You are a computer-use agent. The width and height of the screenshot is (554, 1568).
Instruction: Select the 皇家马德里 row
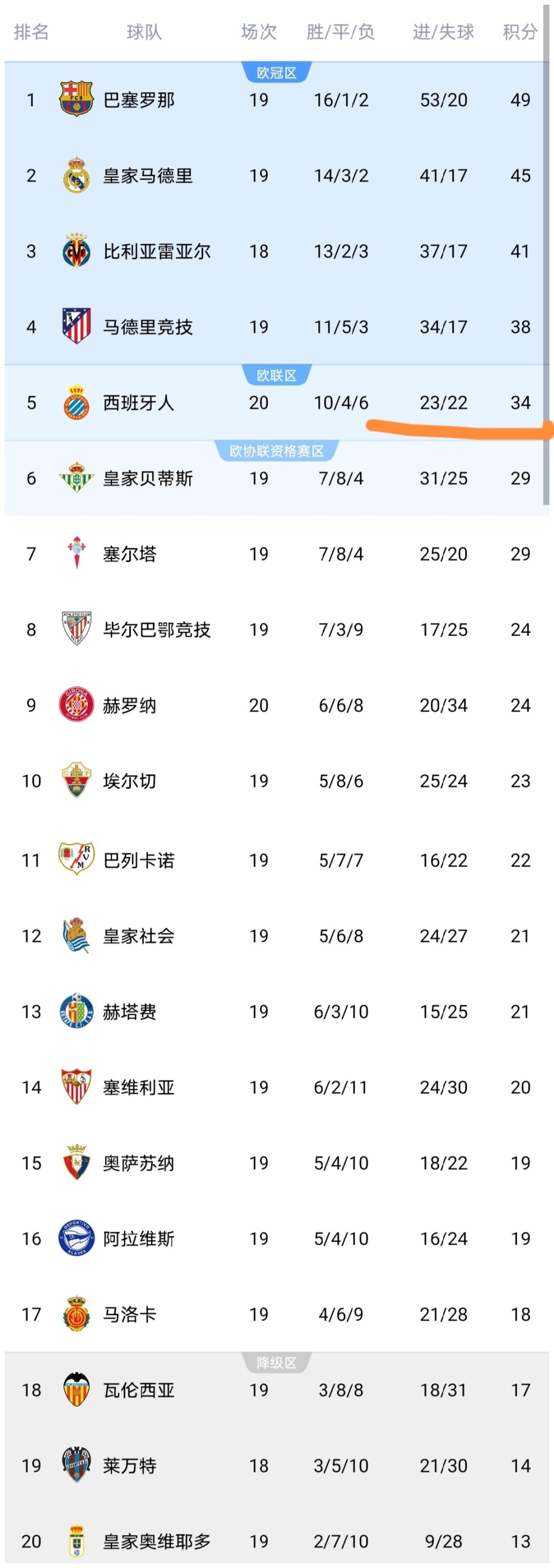coord(148,176)
